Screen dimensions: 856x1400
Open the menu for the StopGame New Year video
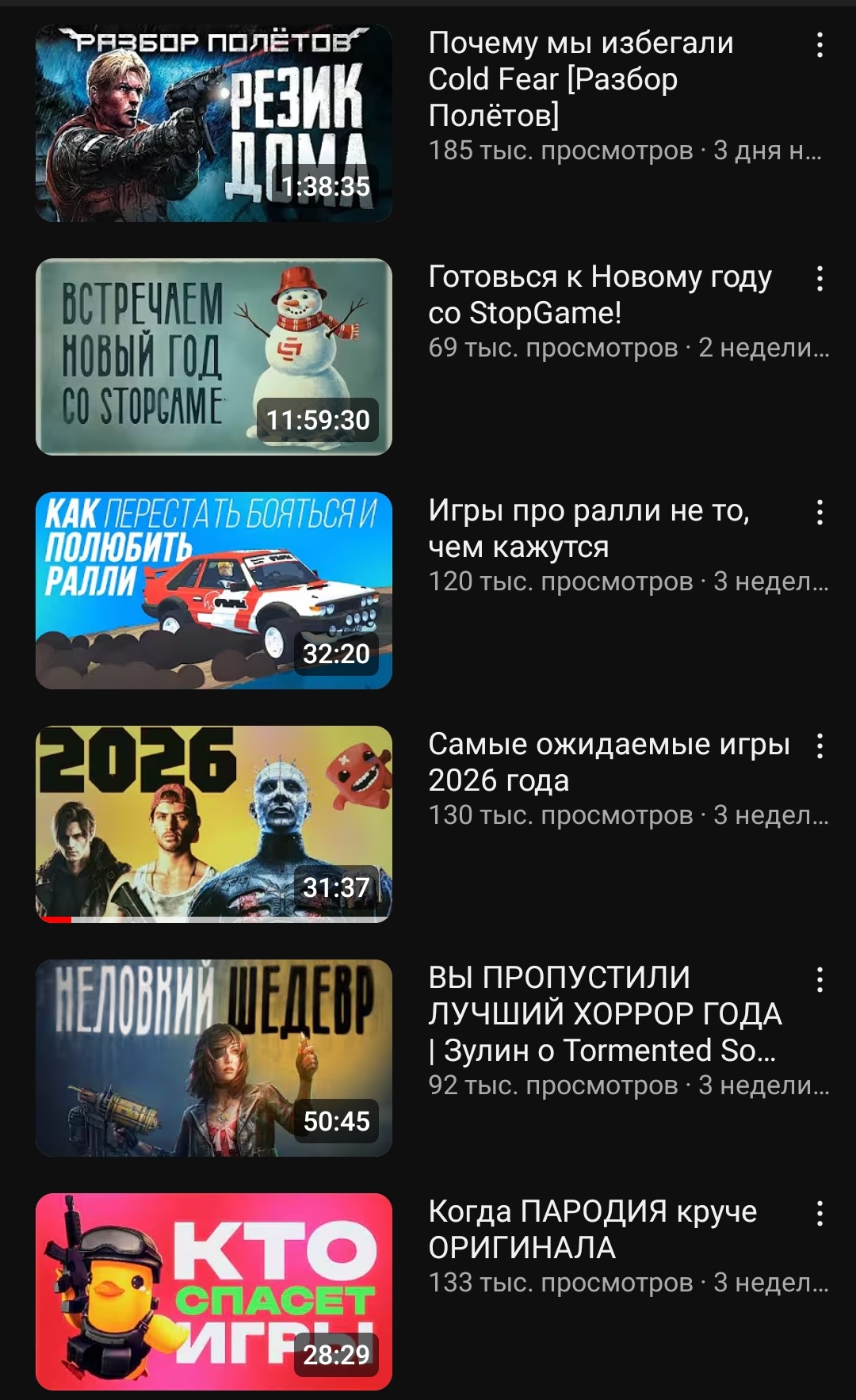click(820, 279)
